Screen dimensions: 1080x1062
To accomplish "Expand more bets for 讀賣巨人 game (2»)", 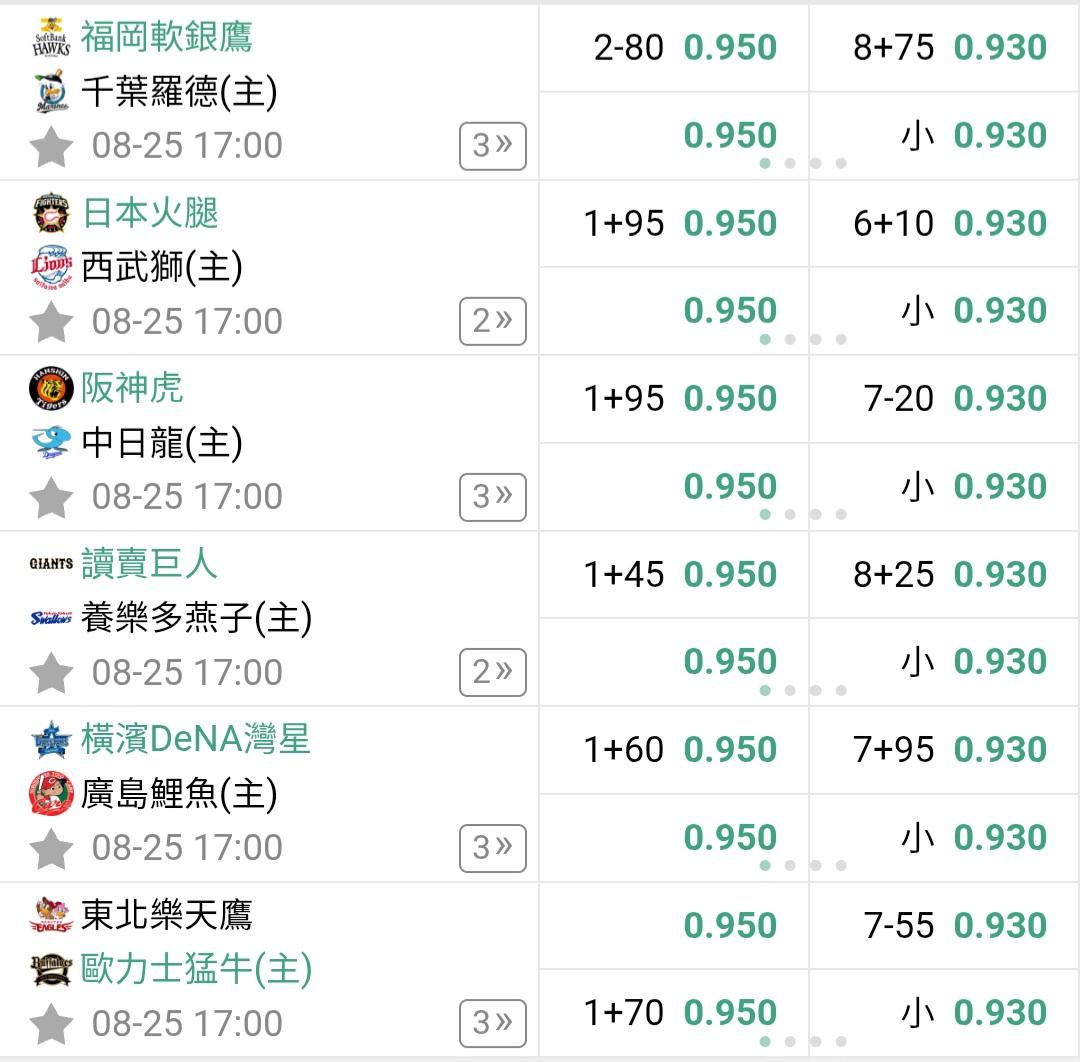I will pyautogui.click(x=492, y=672).
